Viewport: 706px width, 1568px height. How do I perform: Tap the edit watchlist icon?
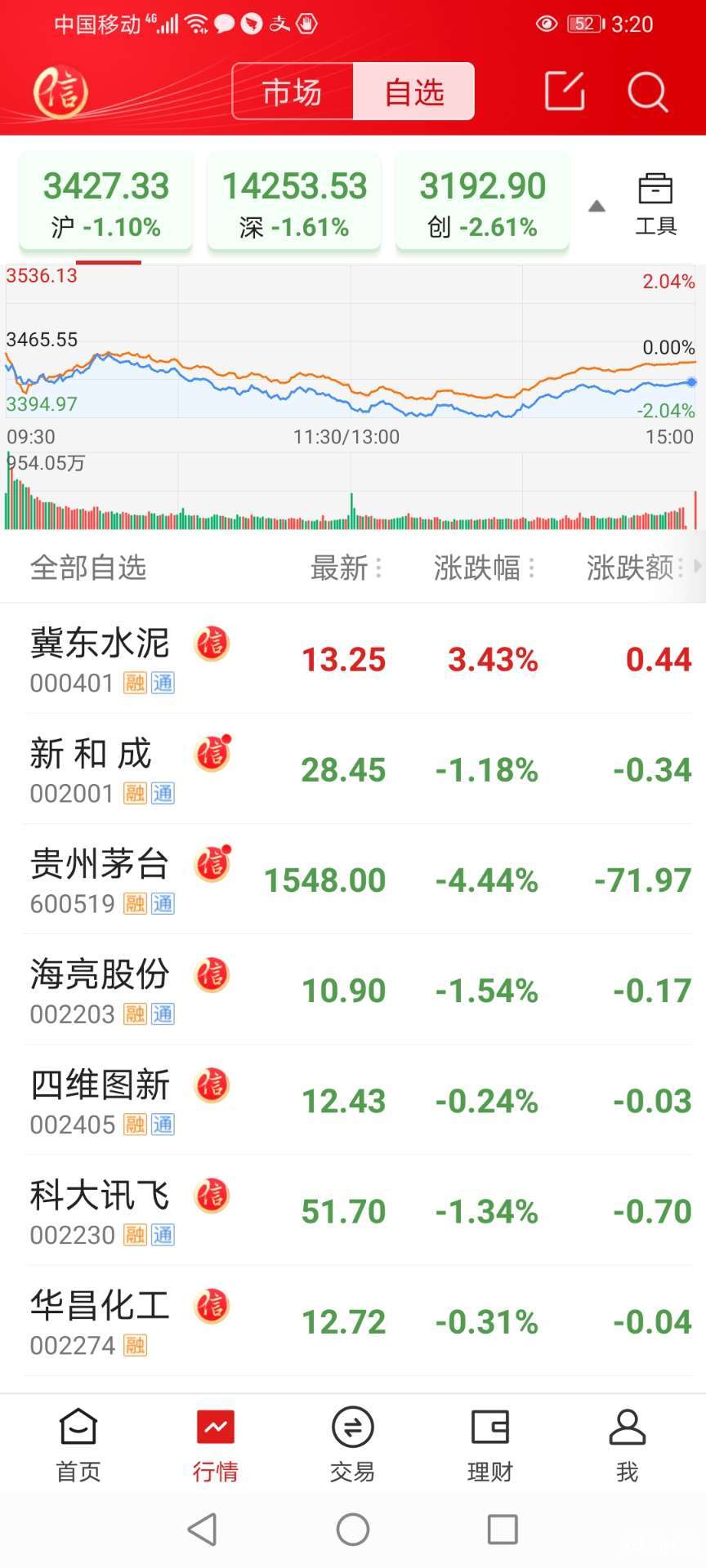coord(565,91)
